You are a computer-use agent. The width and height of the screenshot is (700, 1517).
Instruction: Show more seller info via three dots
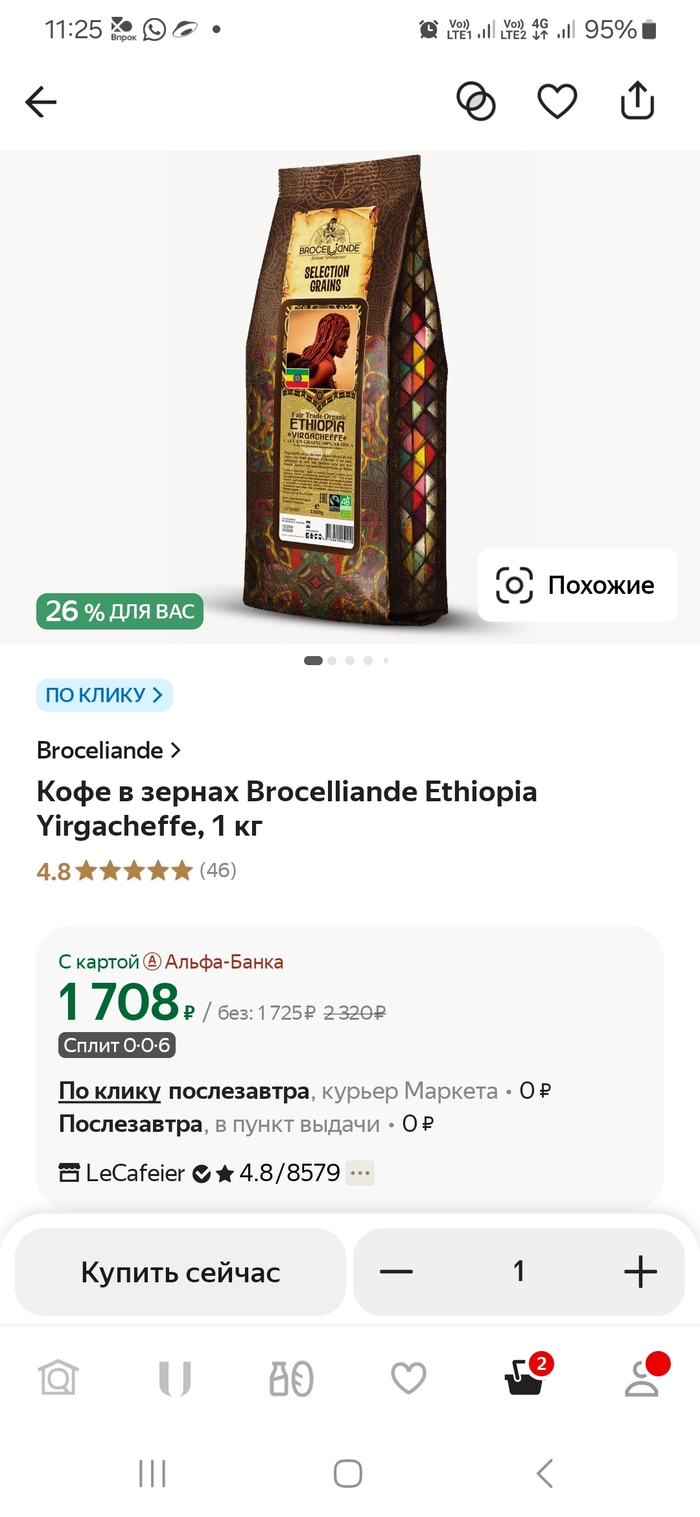360,1173
